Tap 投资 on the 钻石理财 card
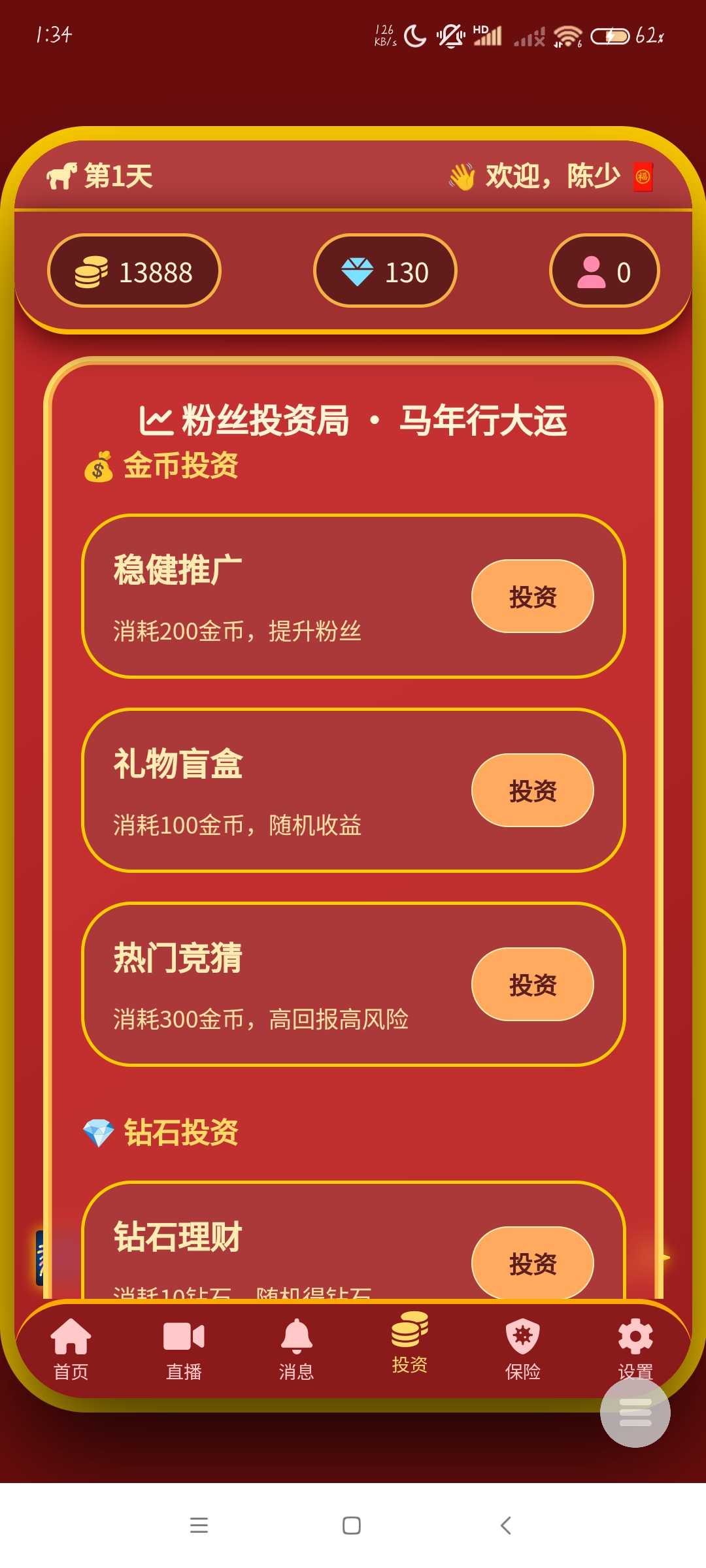This screenshot has width=706, height=1568. coord(532,1262)
